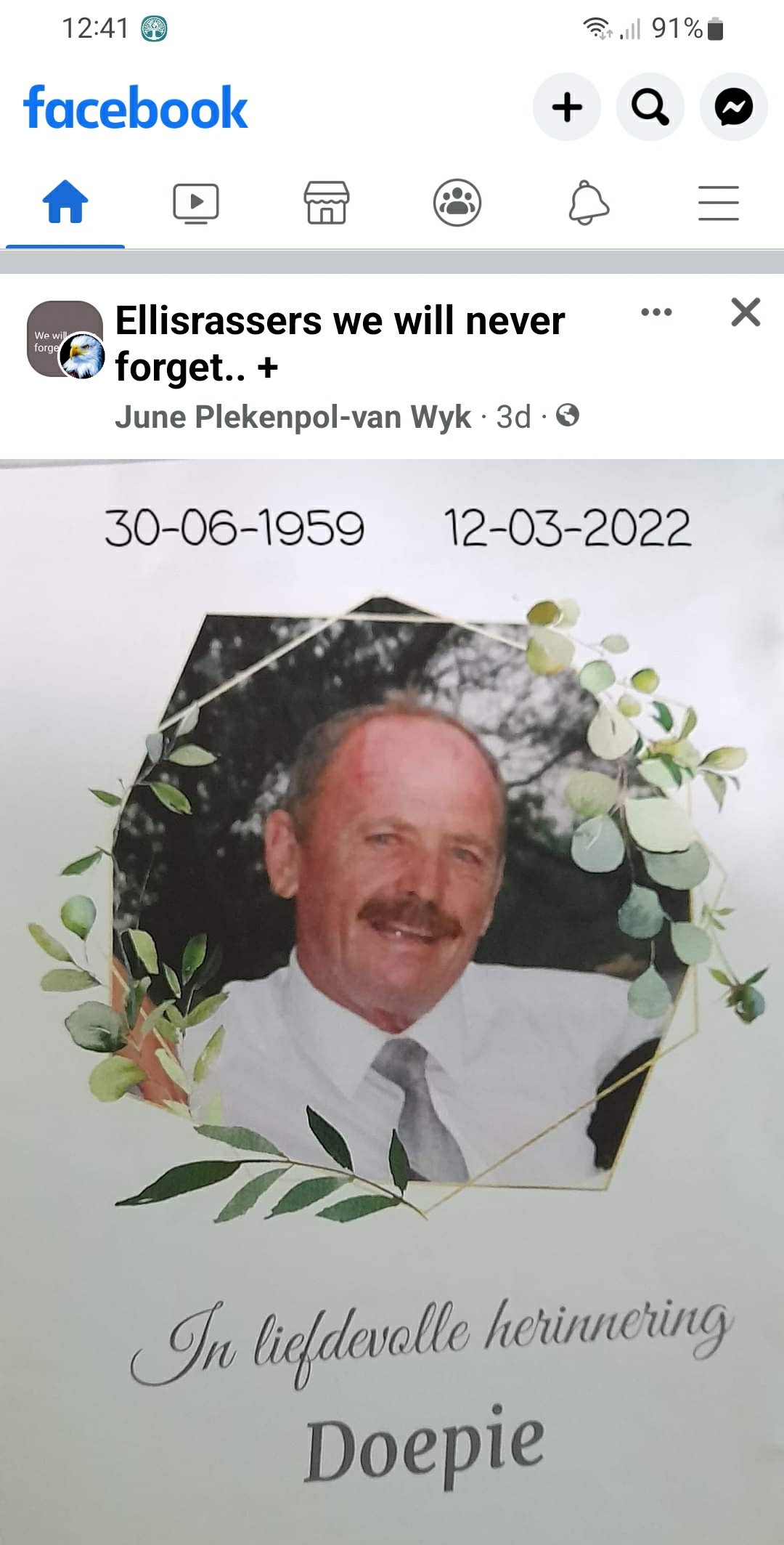Tap the plus create button

(567, 108)
